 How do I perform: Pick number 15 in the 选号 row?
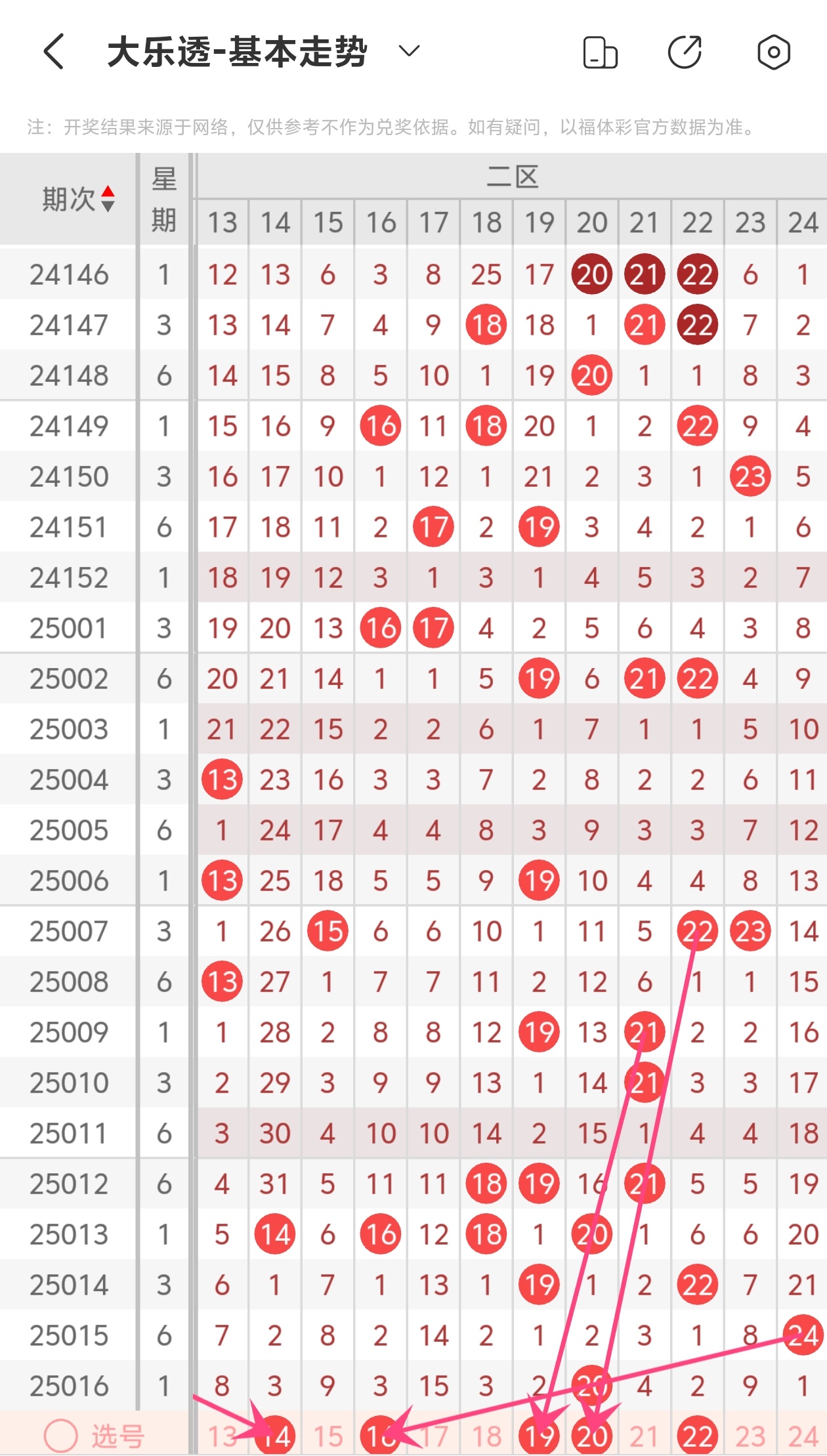click(x=328, y=1436)
